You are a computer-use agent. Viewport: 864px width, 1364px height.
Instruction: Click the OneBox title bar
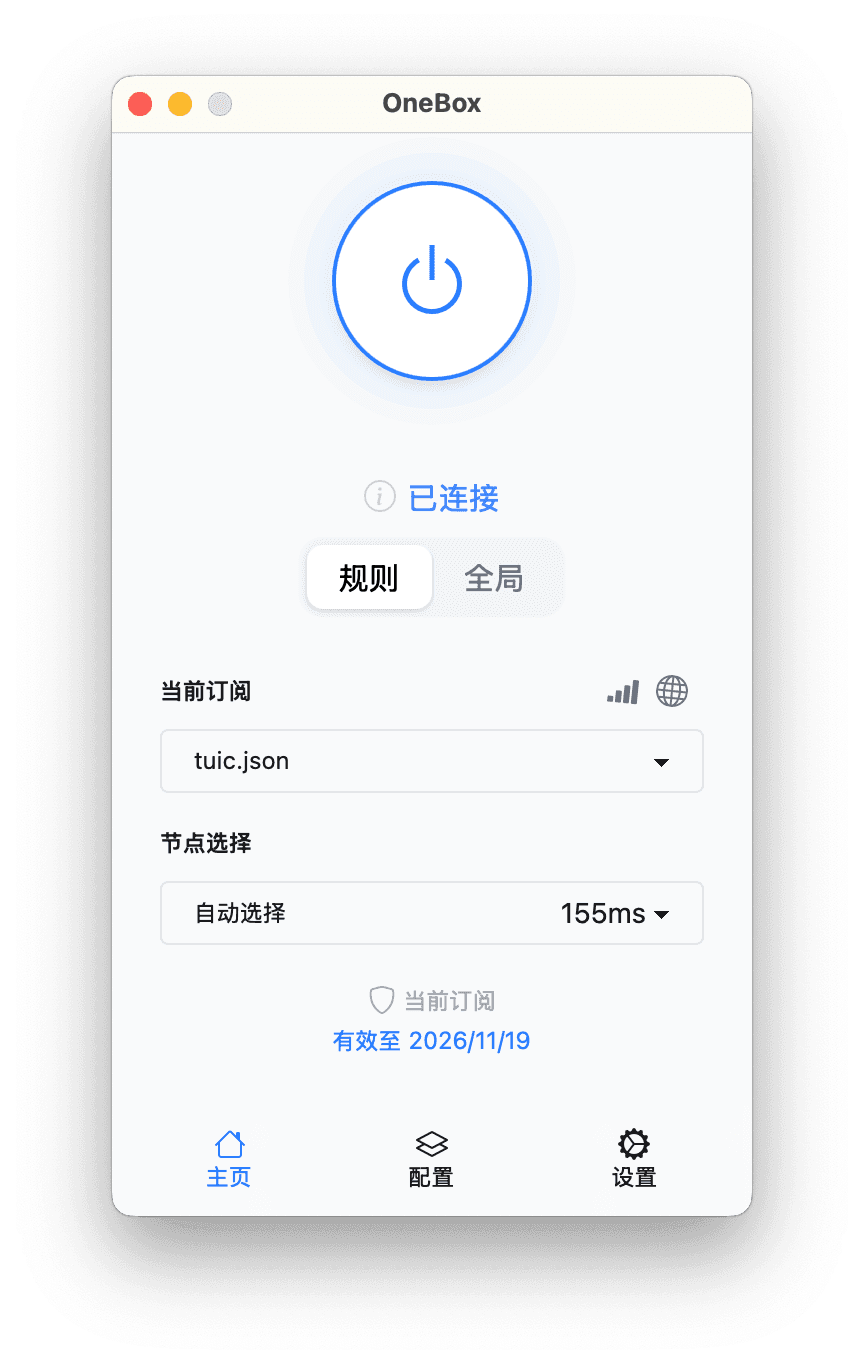(432, 103)
